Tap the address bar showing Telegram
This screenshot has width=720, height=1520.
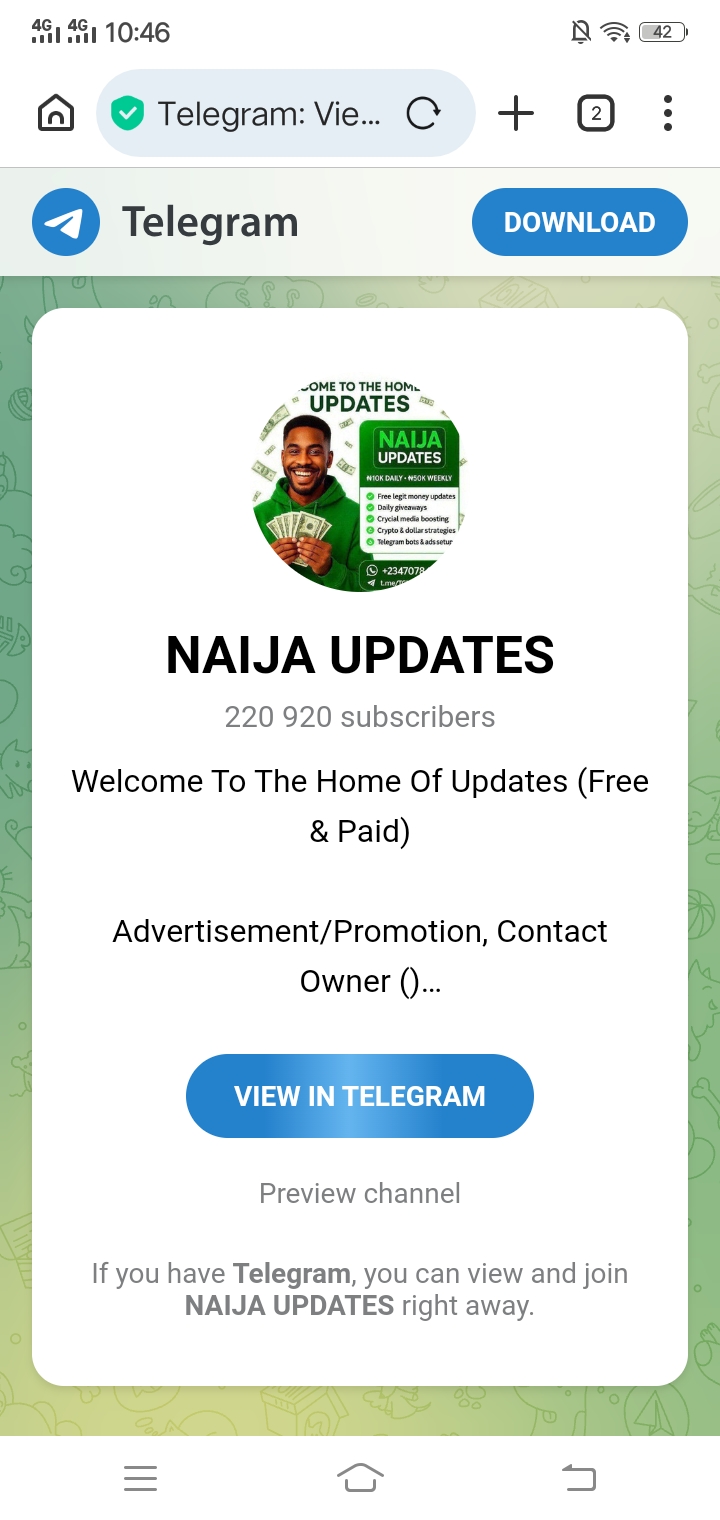tap(268, 114)
